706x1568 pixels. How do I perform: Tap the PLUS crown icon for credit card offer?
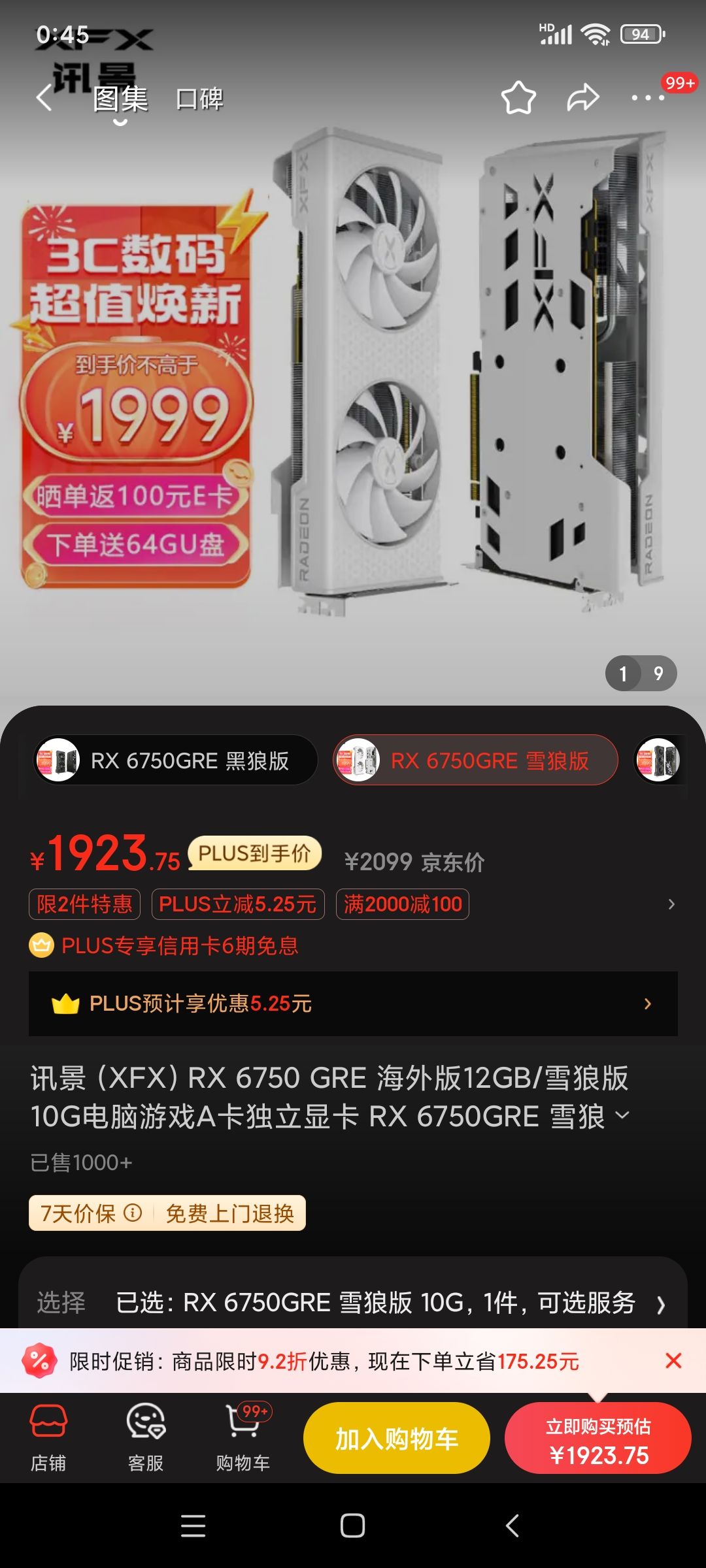43,945
